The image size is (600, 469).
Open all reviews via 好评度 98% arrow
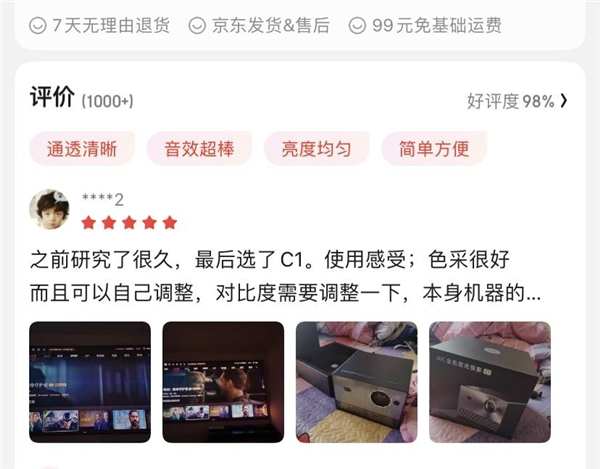pos(518,101)
